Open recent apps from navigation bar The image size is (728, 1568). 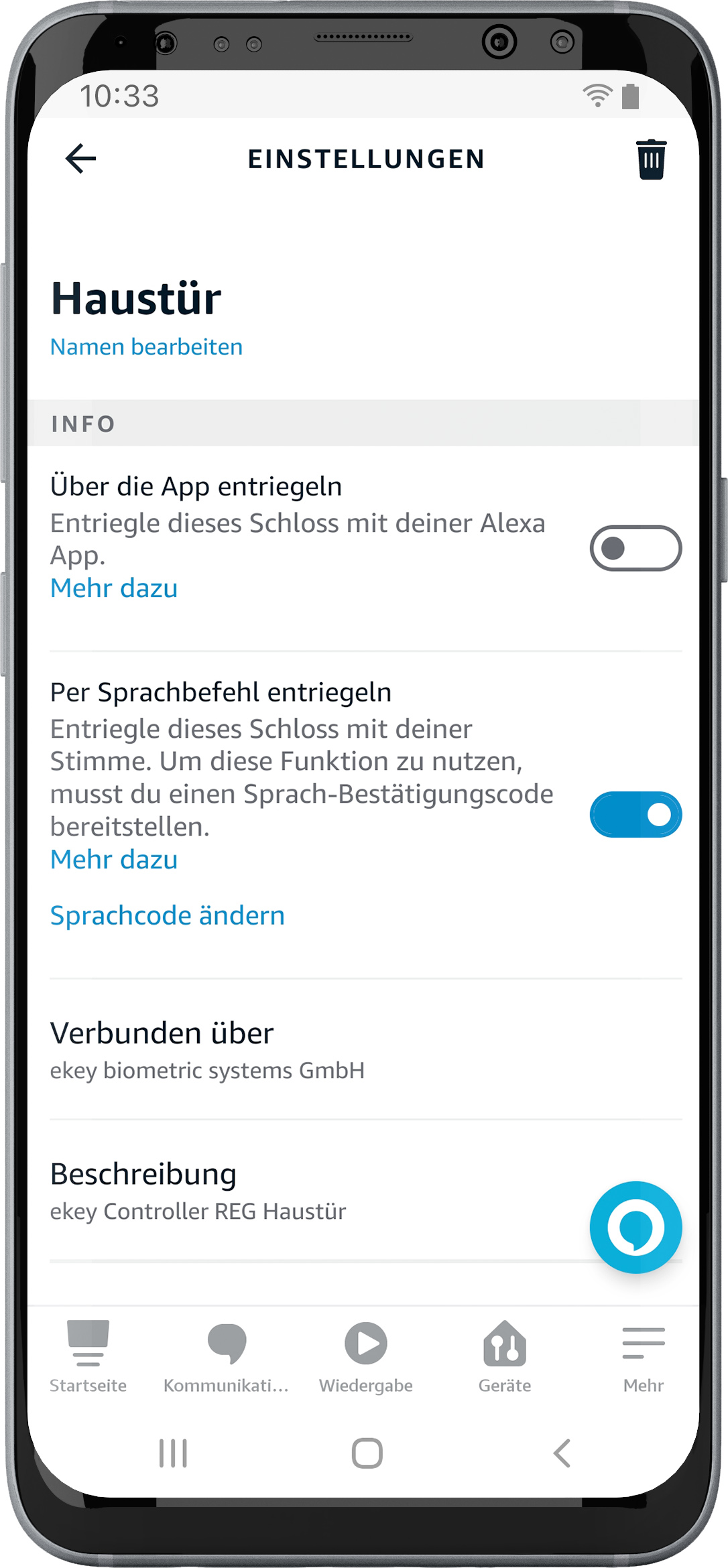[173, 1453]
